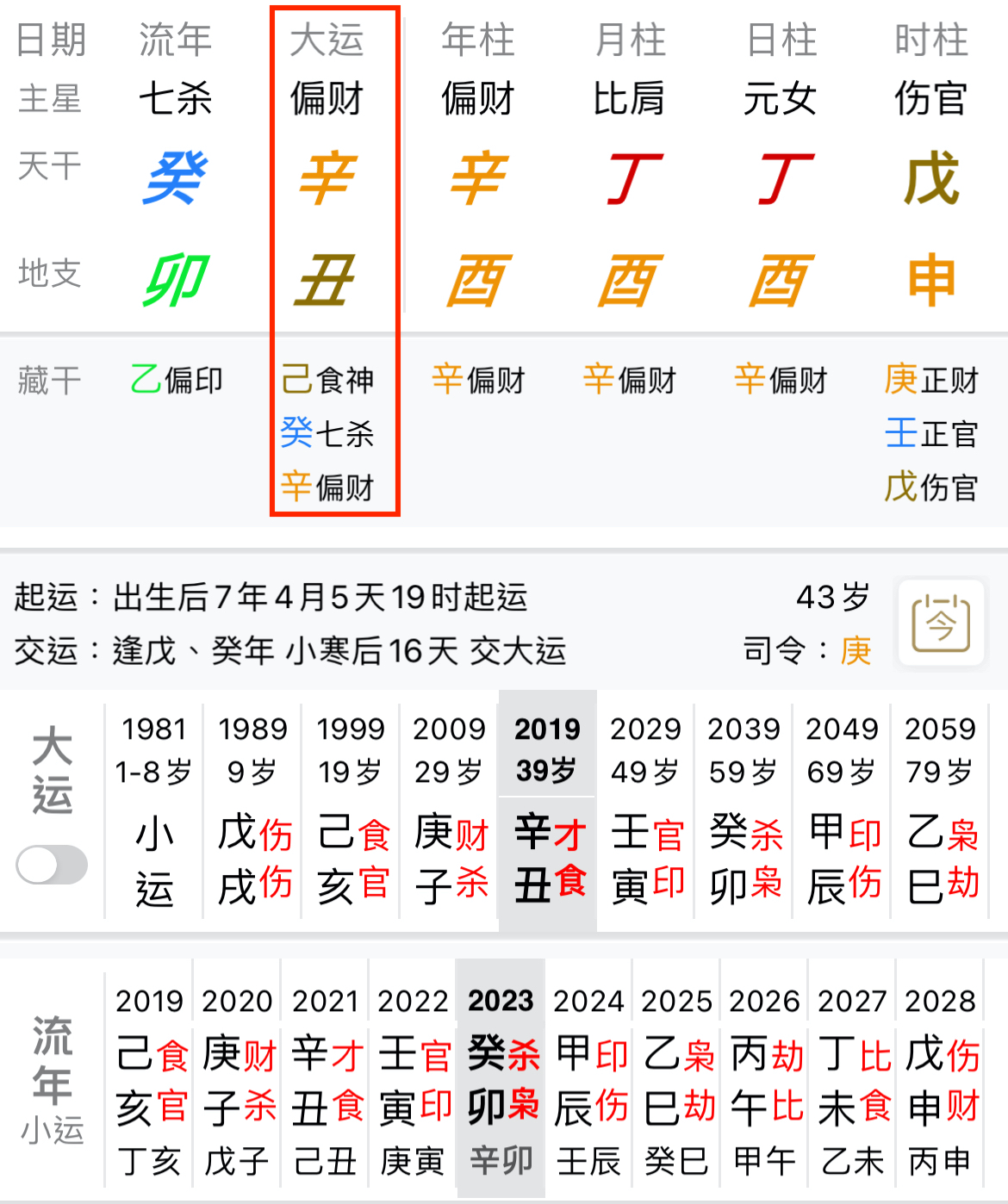
Task: Choose the 1999 己亥 大运 column
Action: click(351, 810)
